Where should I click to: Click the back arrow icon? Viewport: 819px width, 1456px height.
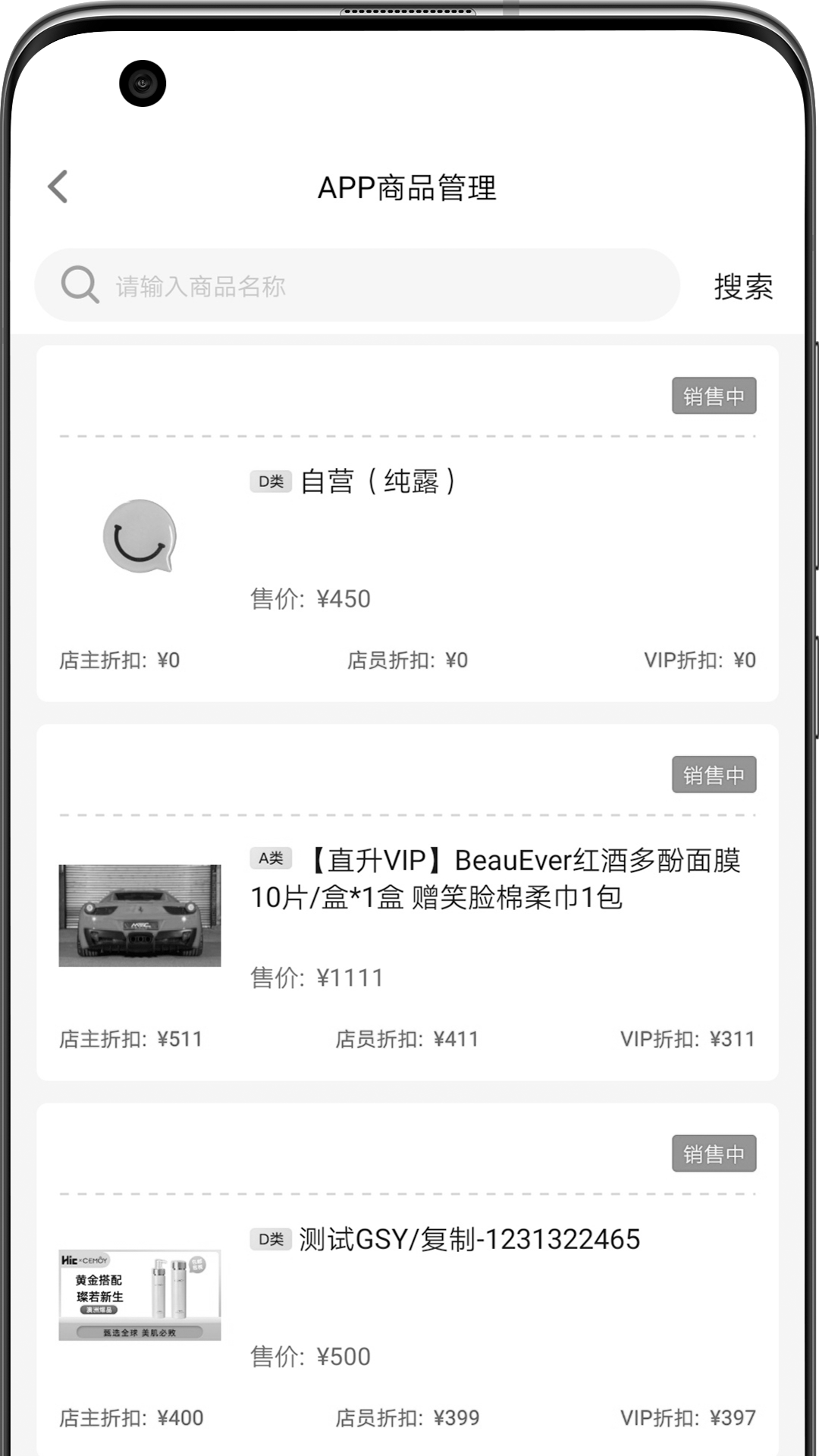coord(58,186)
